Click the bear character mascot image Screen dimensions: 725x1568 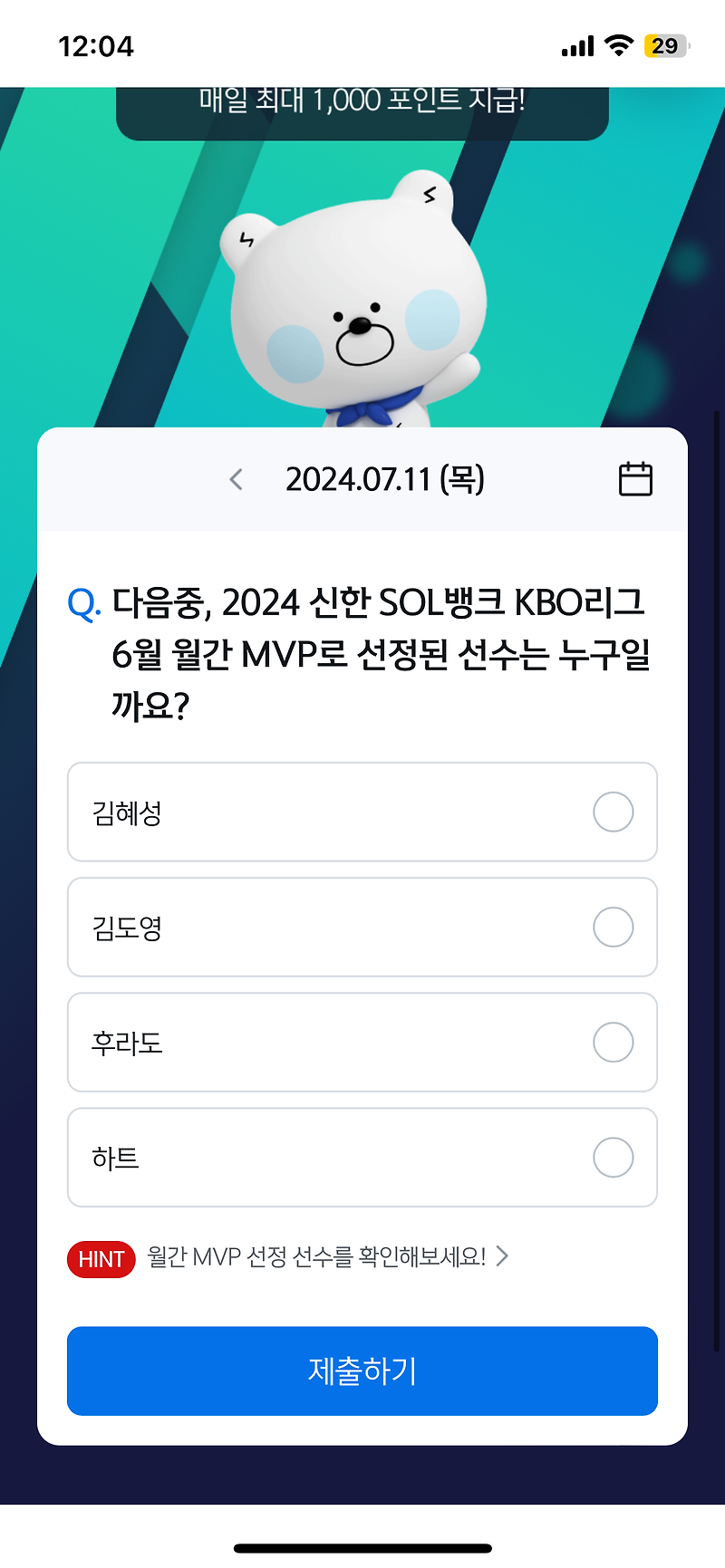[362, 290]
